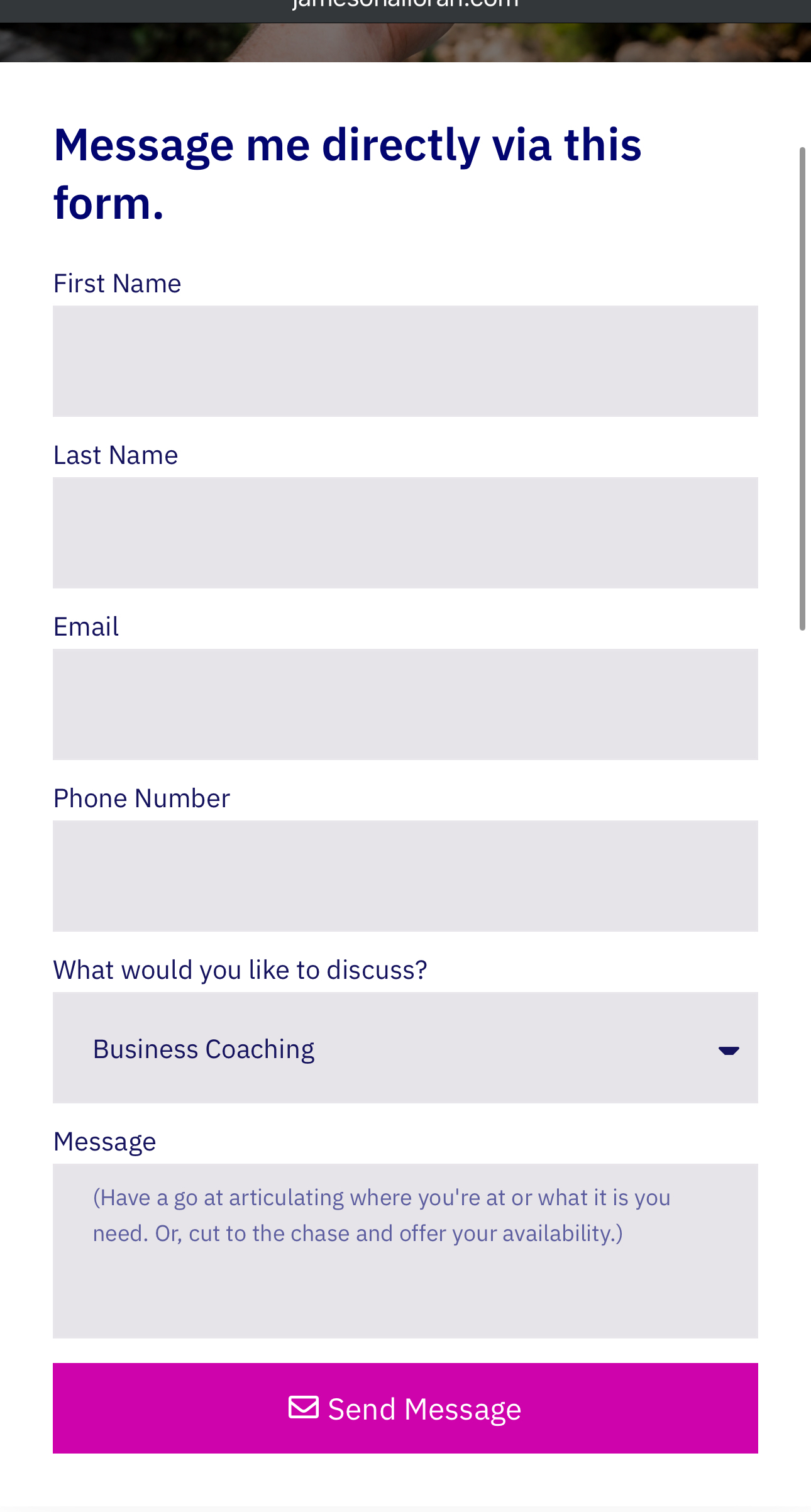811x1512 pixels.
Task: Send the message with Send Message
Action: pos(405,1408)
